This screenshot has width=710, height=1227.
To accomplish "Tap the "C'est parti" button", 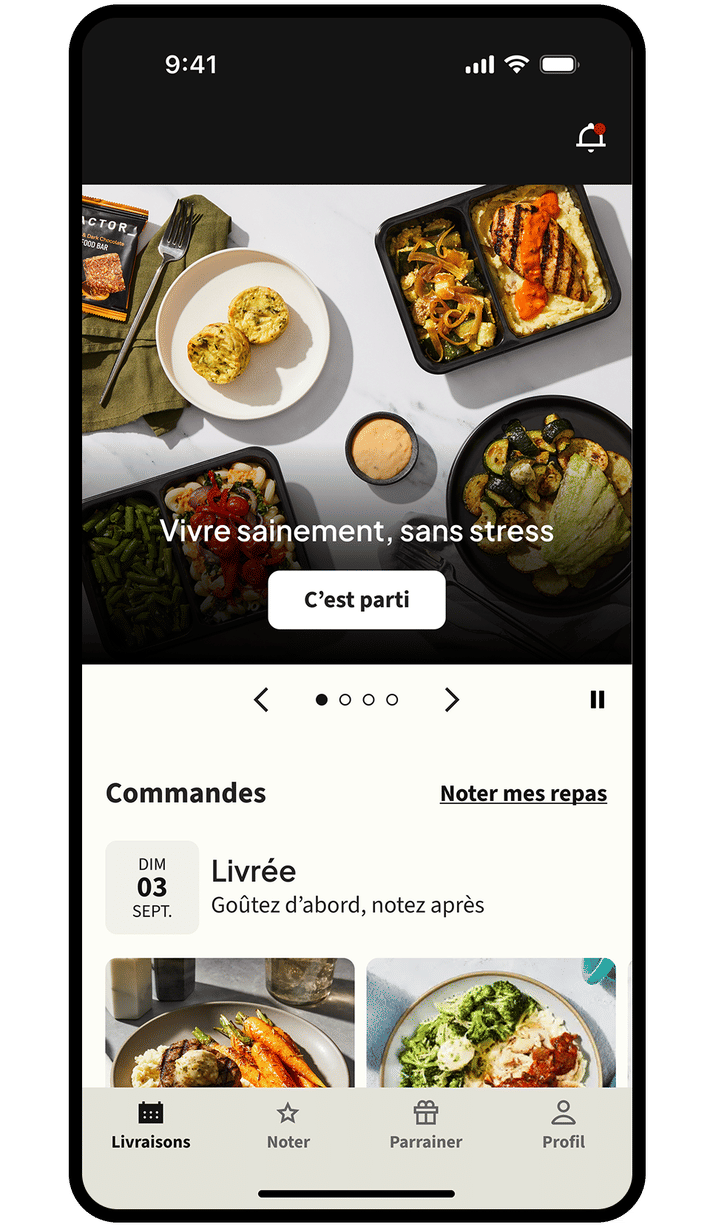I will click(357, 600).
